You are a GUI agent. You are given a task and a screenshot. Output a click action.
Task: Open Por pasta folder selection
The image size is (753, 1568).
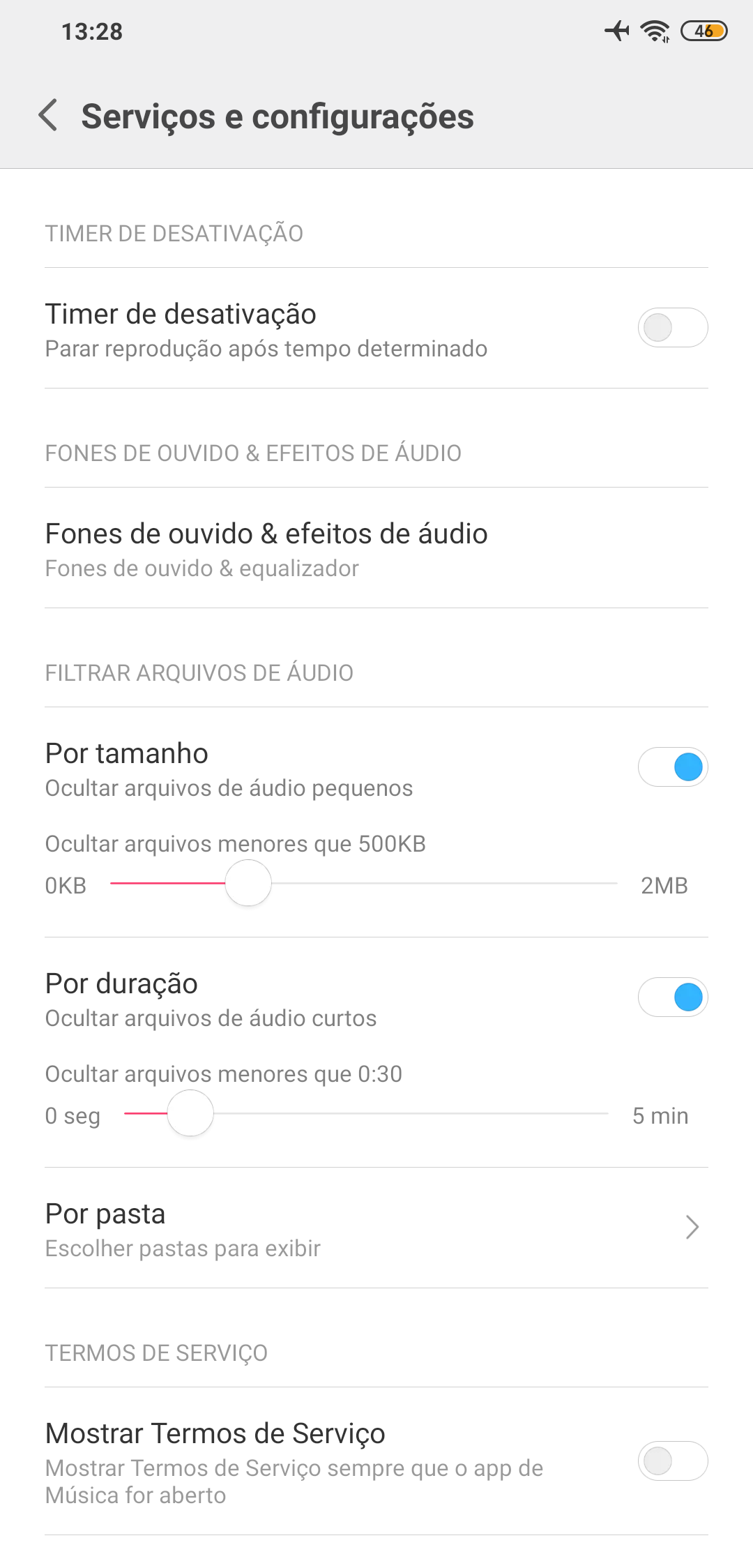376,1229
